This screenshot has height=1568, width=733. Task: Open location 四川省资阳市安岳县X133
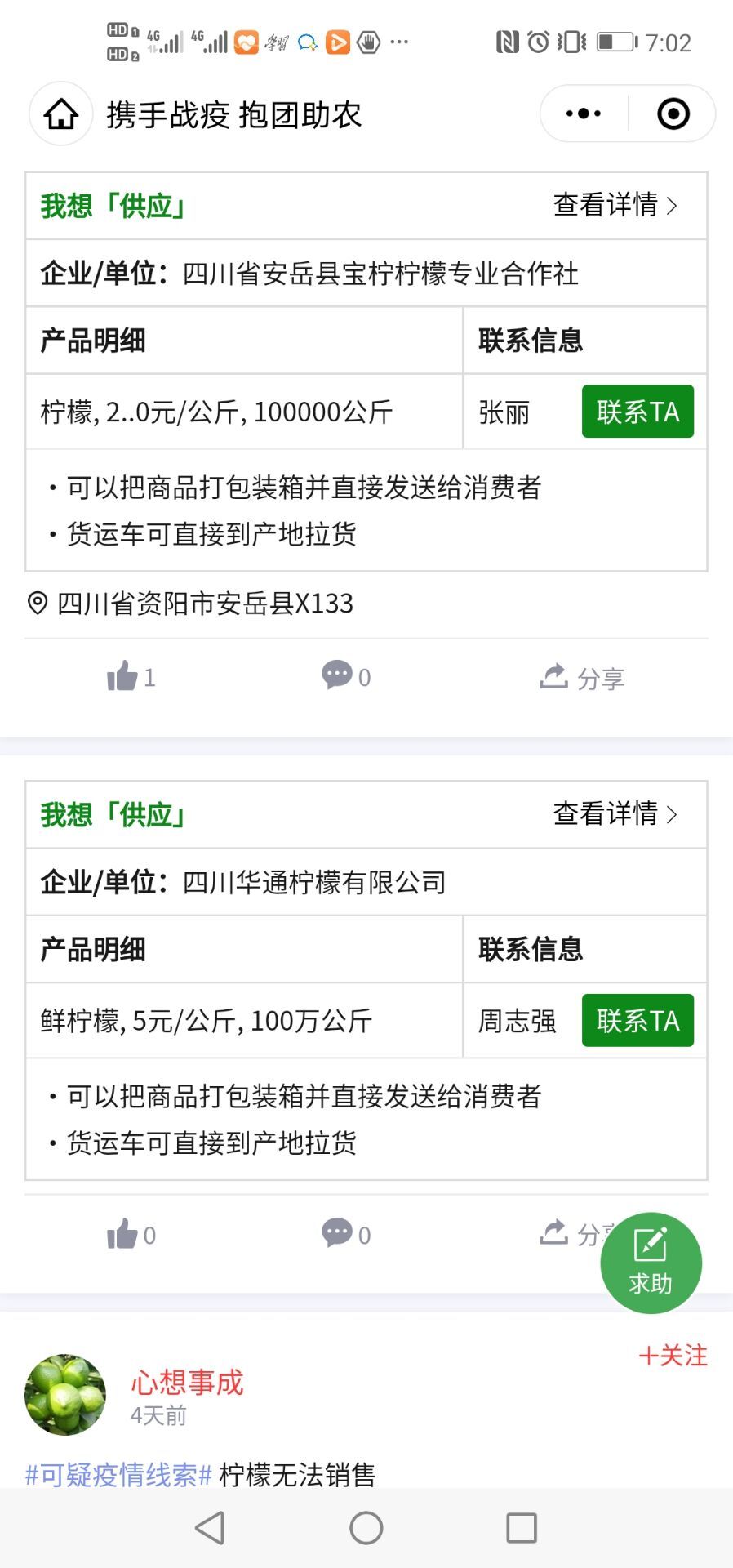pos(204,604)
